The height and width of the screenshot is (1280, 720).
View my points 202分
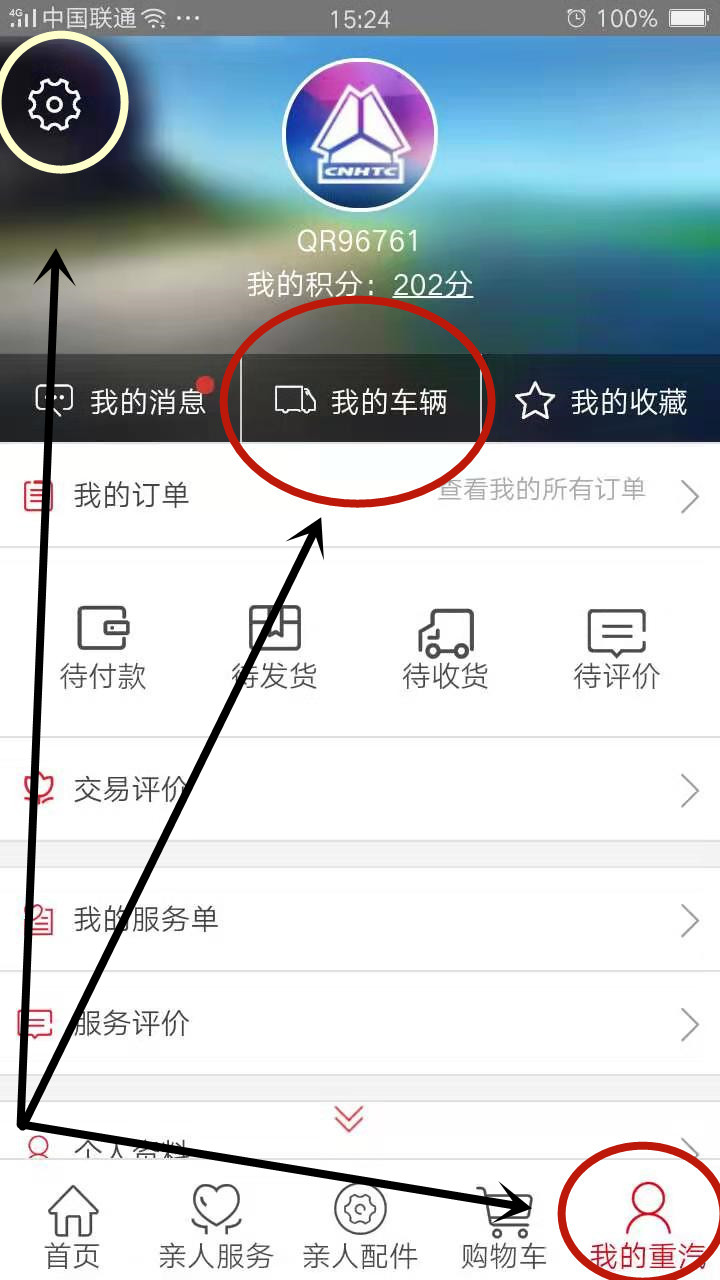432,285
